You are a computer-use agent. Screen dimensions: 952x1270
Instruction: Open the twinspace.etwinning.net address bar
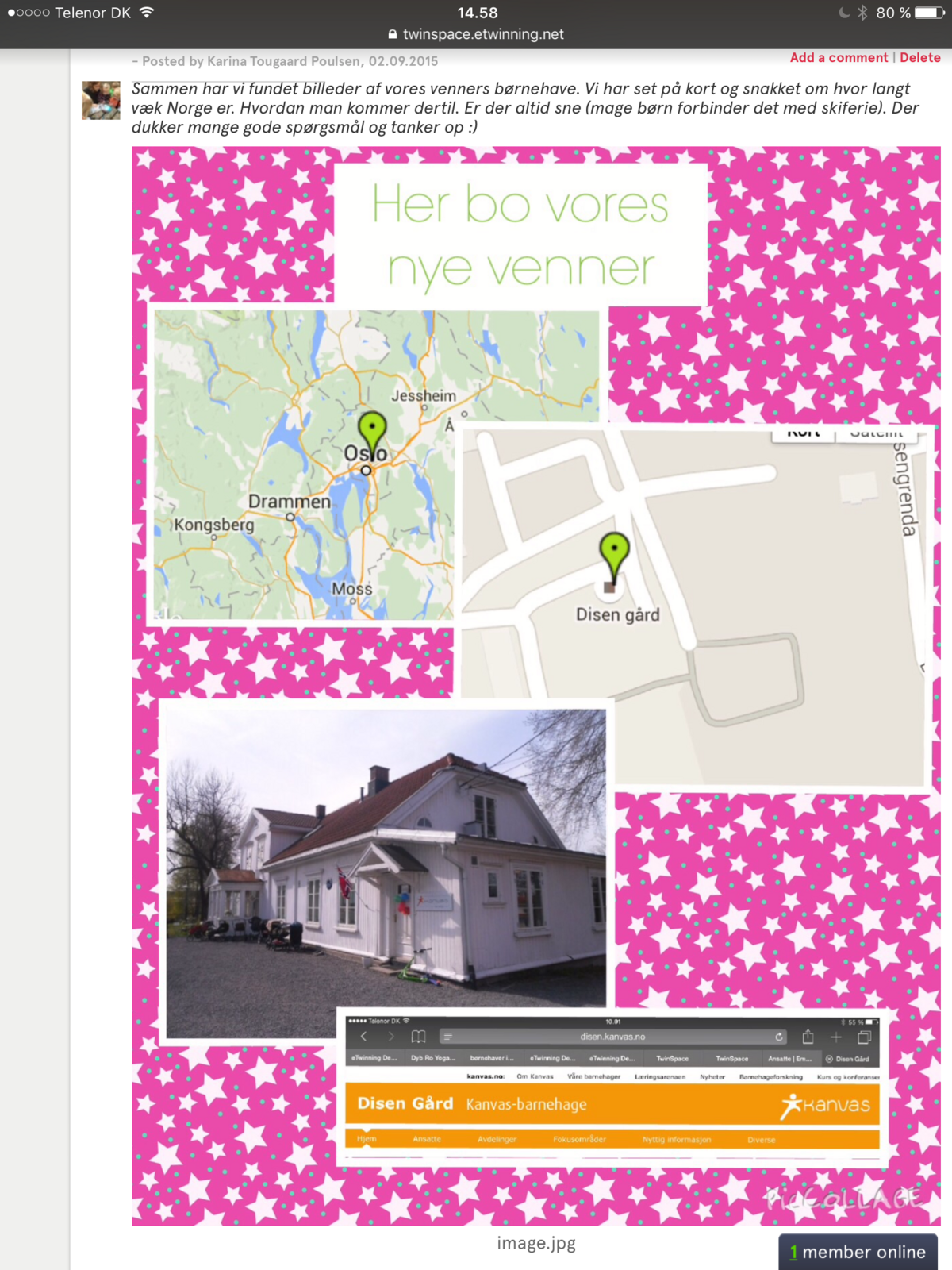tap(476, 34)
